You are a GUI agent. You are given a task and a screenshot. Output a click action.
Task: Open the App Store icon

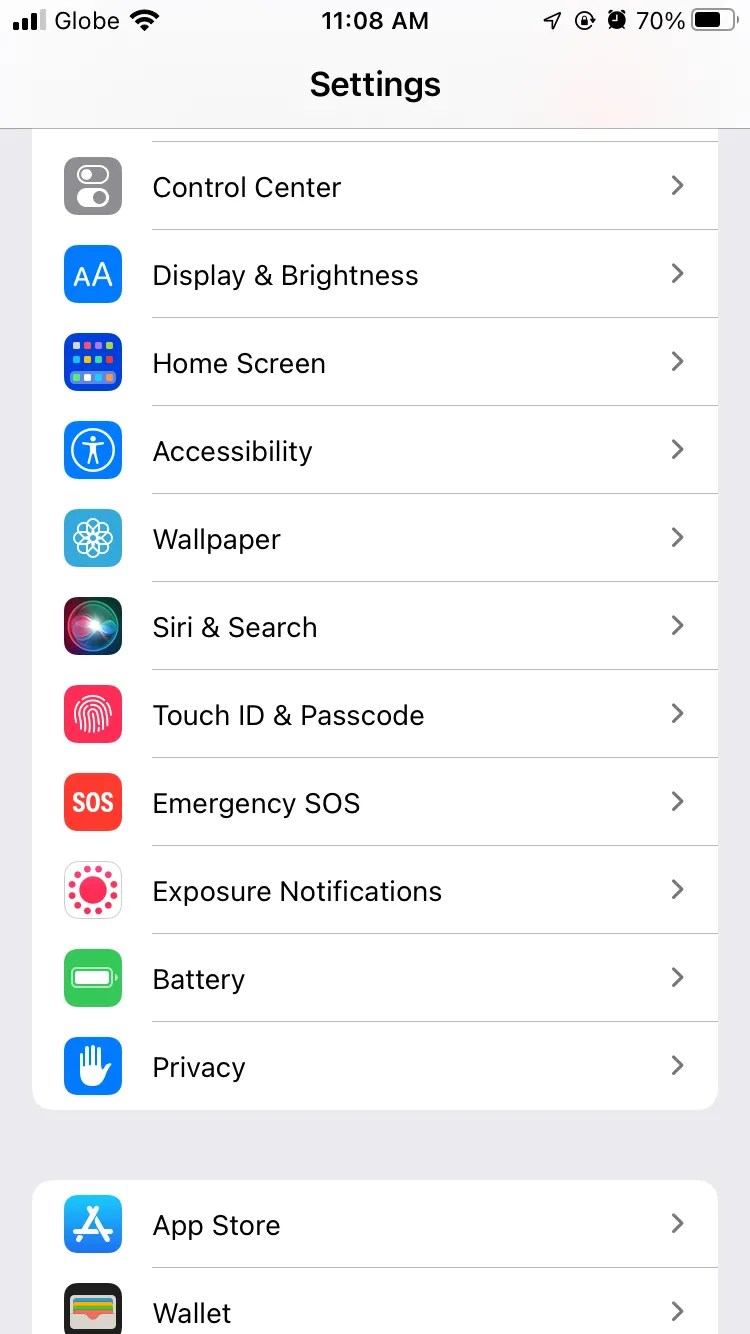click(93, 1224)
